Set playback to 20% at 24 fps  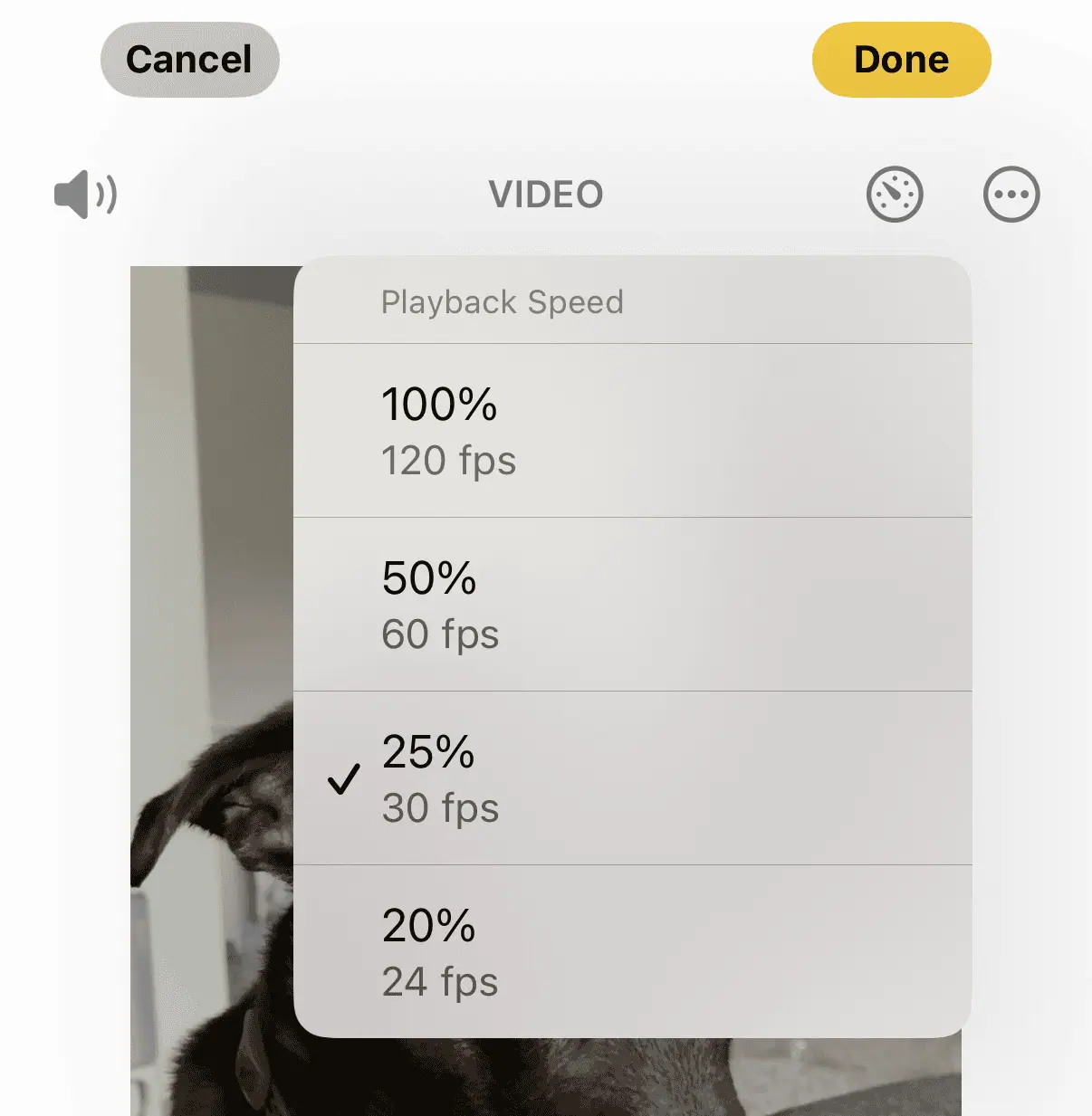(632, 952)
